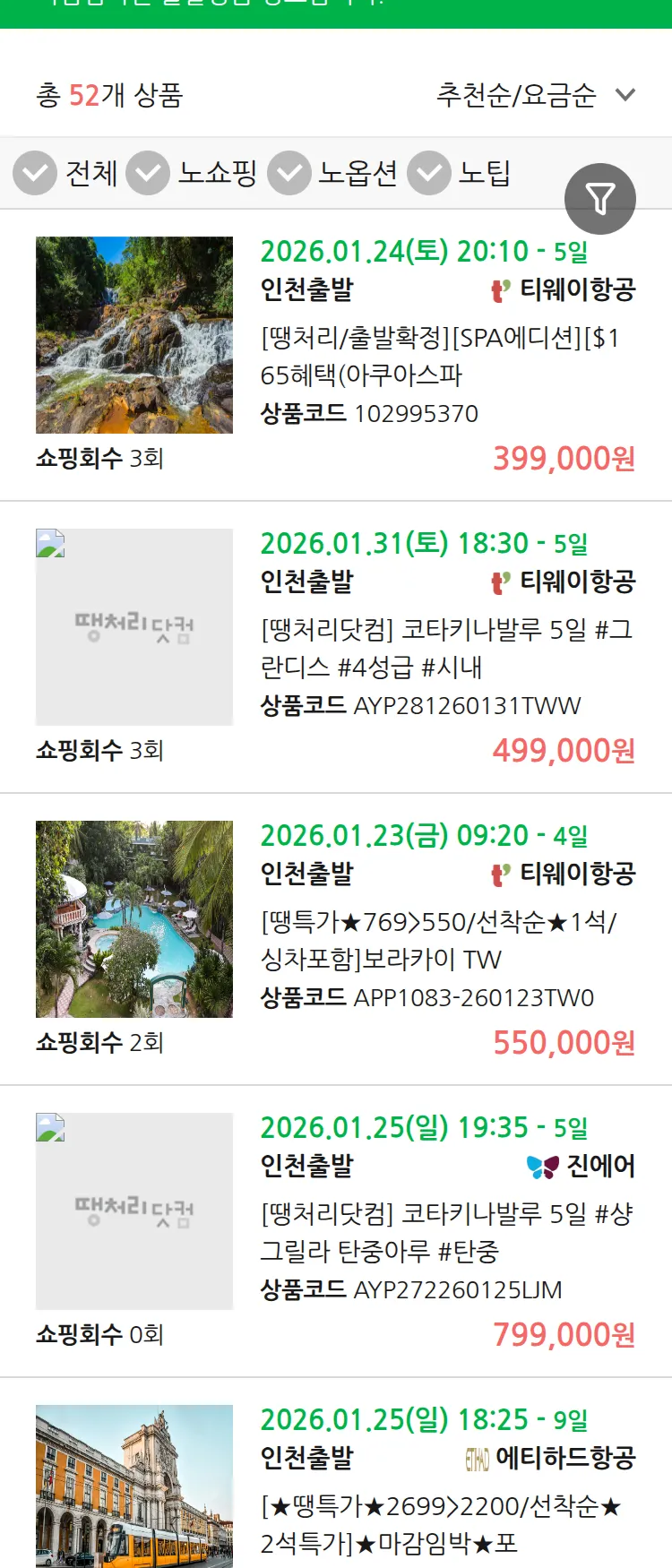Click the 땡처리닷컴 placeholder logo image
The height and width of the screenshot is (1568, 672).
pyautogui.click(x=134, y=627)
